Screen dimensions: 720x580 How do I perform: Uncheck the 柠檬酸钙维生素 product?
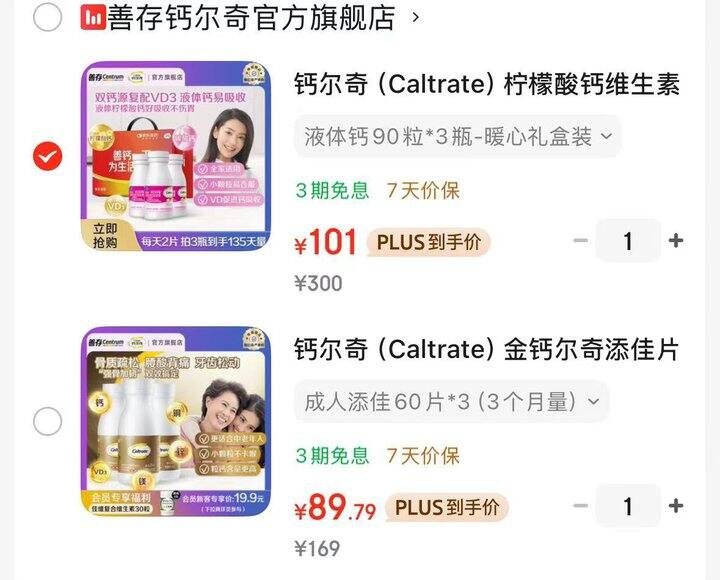[x=48, y=156]
